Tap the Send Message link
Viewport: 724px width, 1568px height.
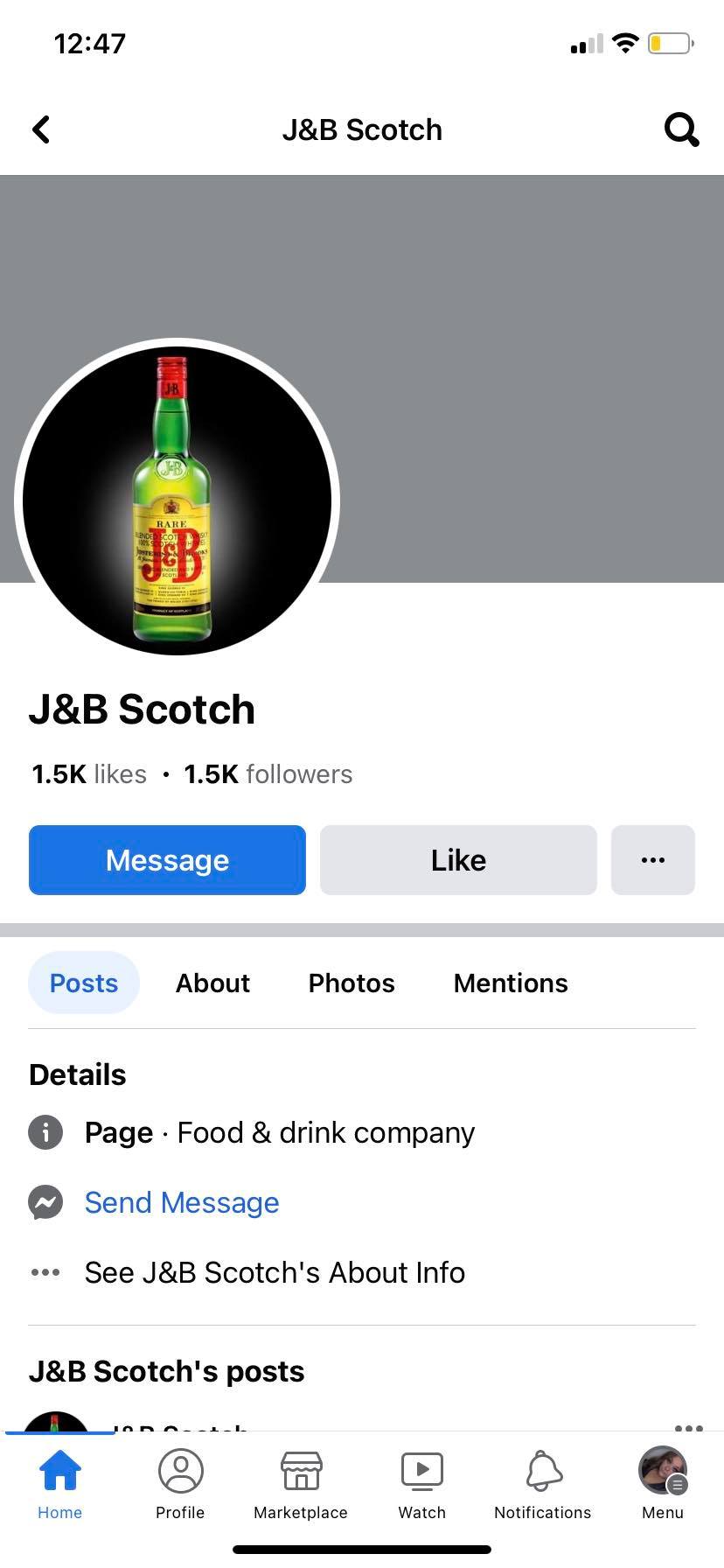click(182, 1202)
